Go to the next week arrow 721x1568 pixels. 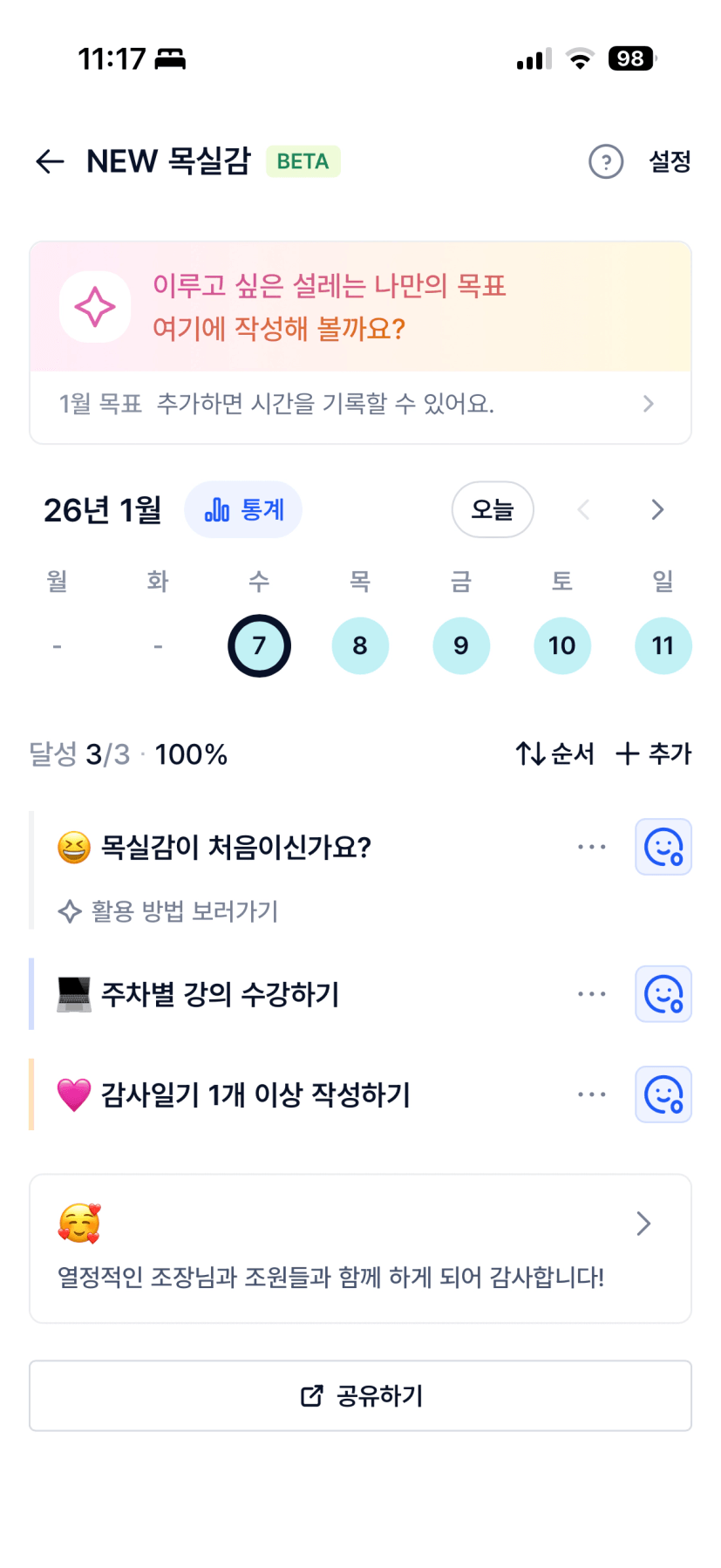[657, 510]
